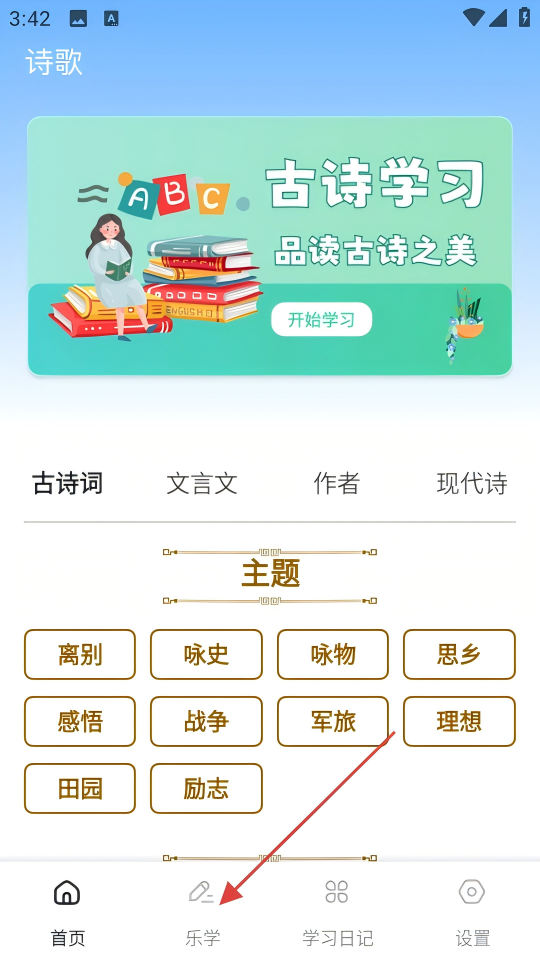540x960 pixels.
Task: Open the 作者 tab
Action: pyautogui.click(x=337, y=484)
